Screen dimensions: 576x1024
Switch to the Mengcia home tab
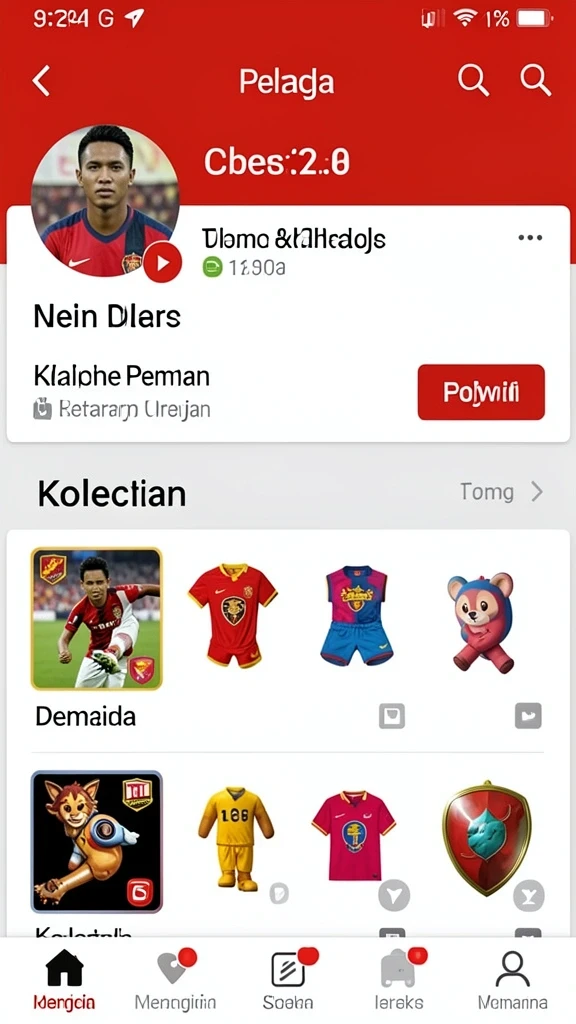coord(64,980)
